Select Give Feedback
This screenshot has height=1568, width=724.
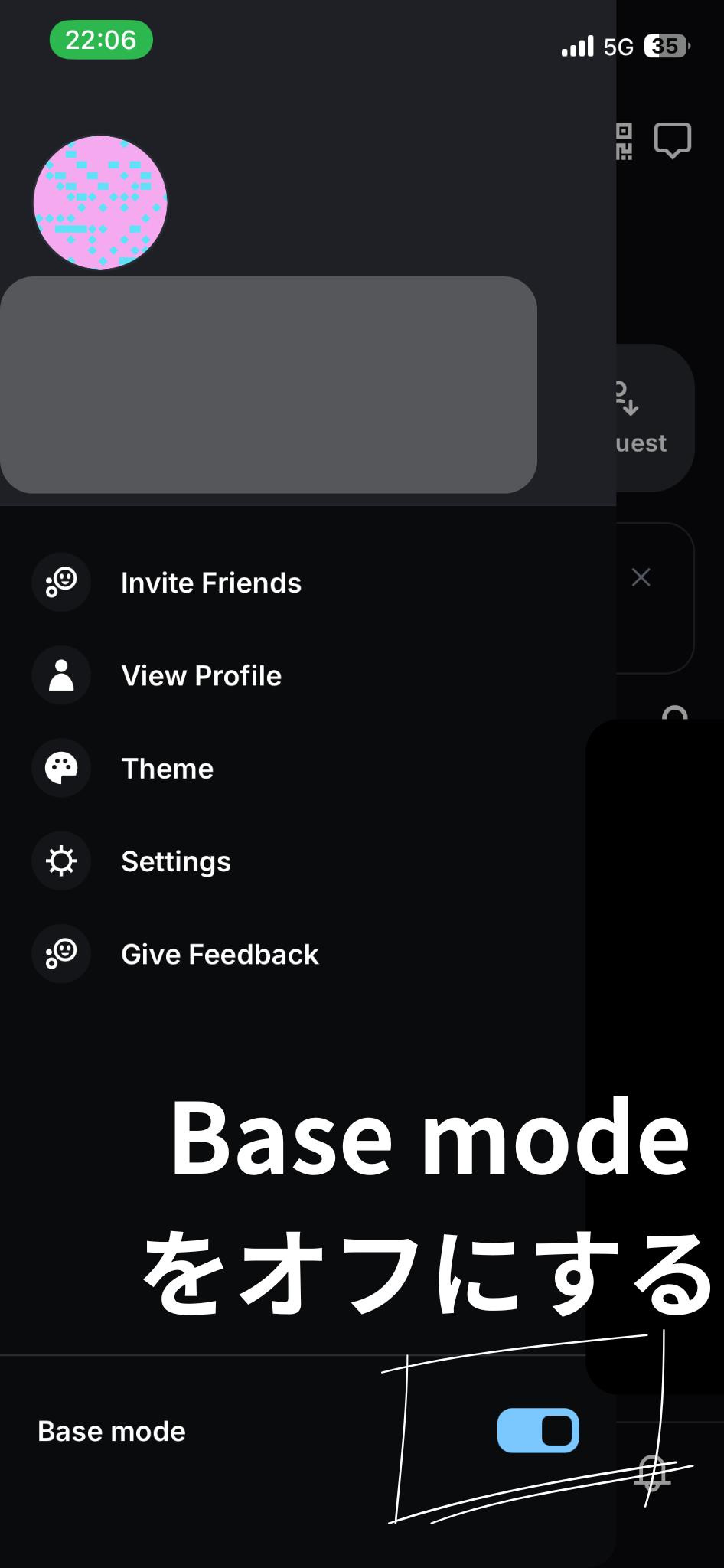coord(220,955)
